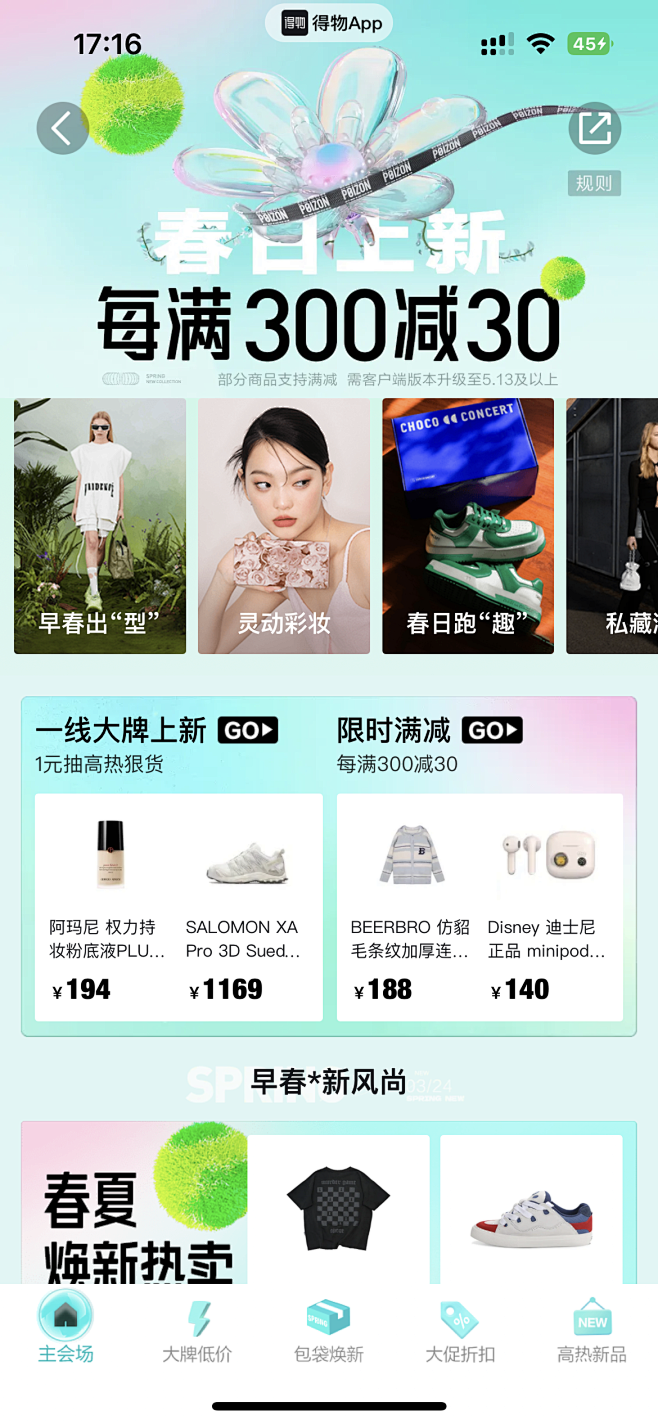This screenshot has height=1424, width=658.
Task: Open the red and blue sneaker product
Action: [x=532, y=1209]
